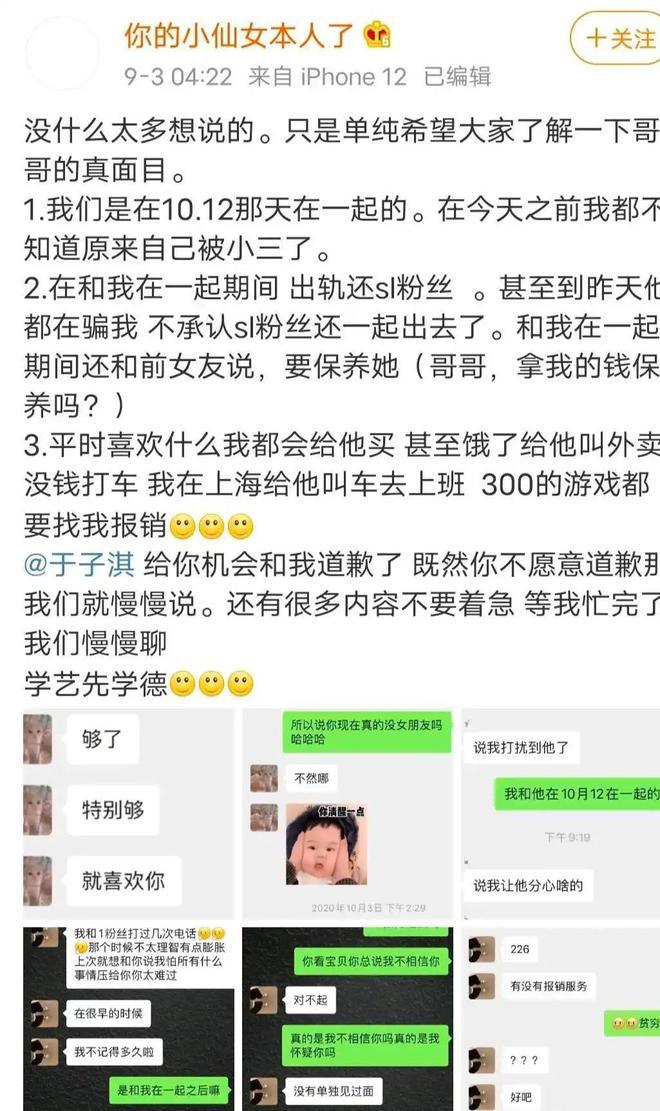Viewport: 660px width, 1111px height.
Task: Open the @于子淇 mention link
Action: tap(79, 565)
